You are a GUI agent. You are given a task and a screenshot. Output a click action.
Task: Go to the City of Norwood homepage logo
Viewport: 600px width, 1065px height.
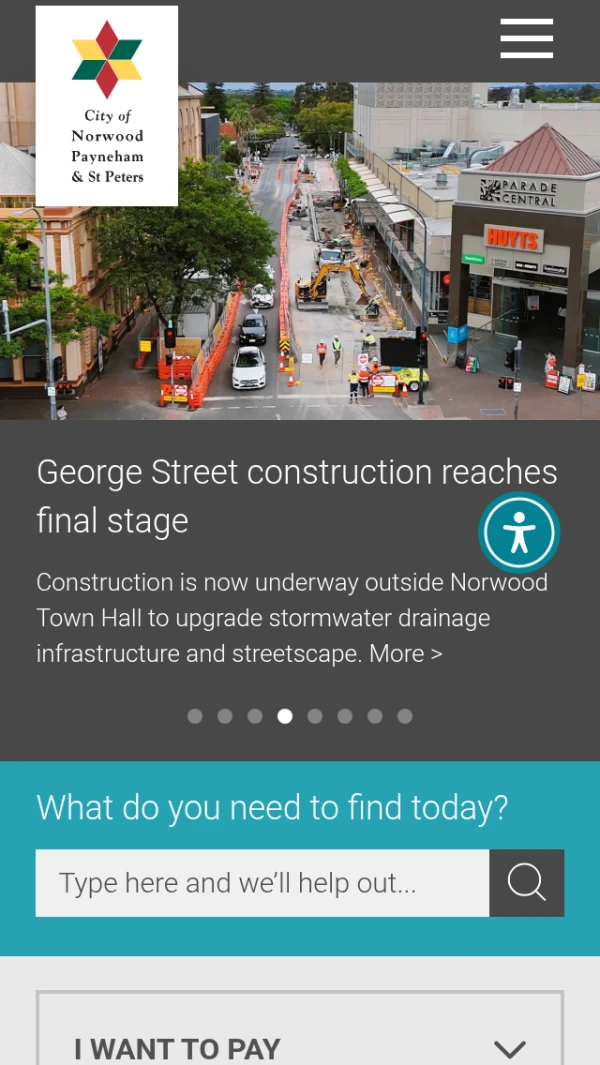[x=107, y=106]
